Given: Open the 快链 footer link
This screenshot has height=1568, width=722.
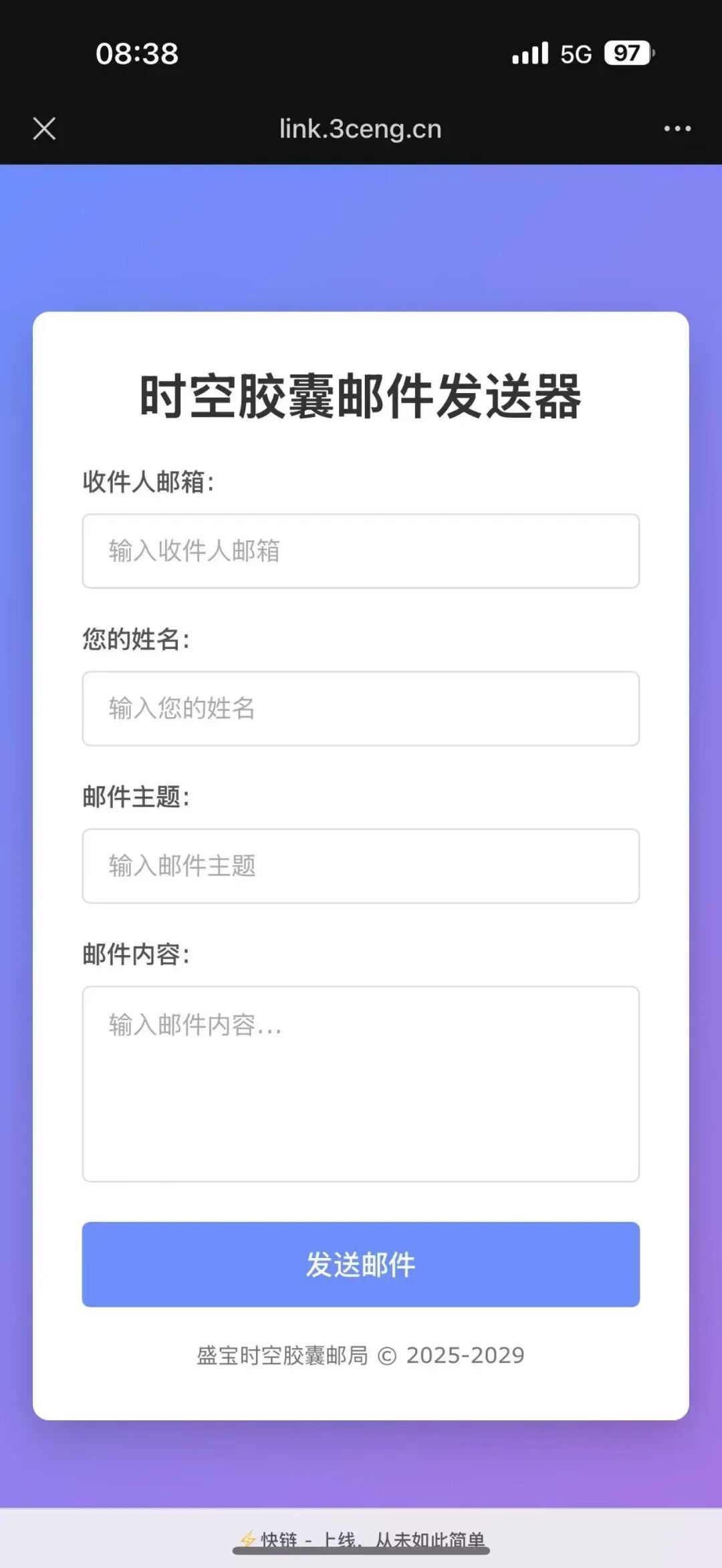Looking at the screenshot, I should pos(362,1539).
